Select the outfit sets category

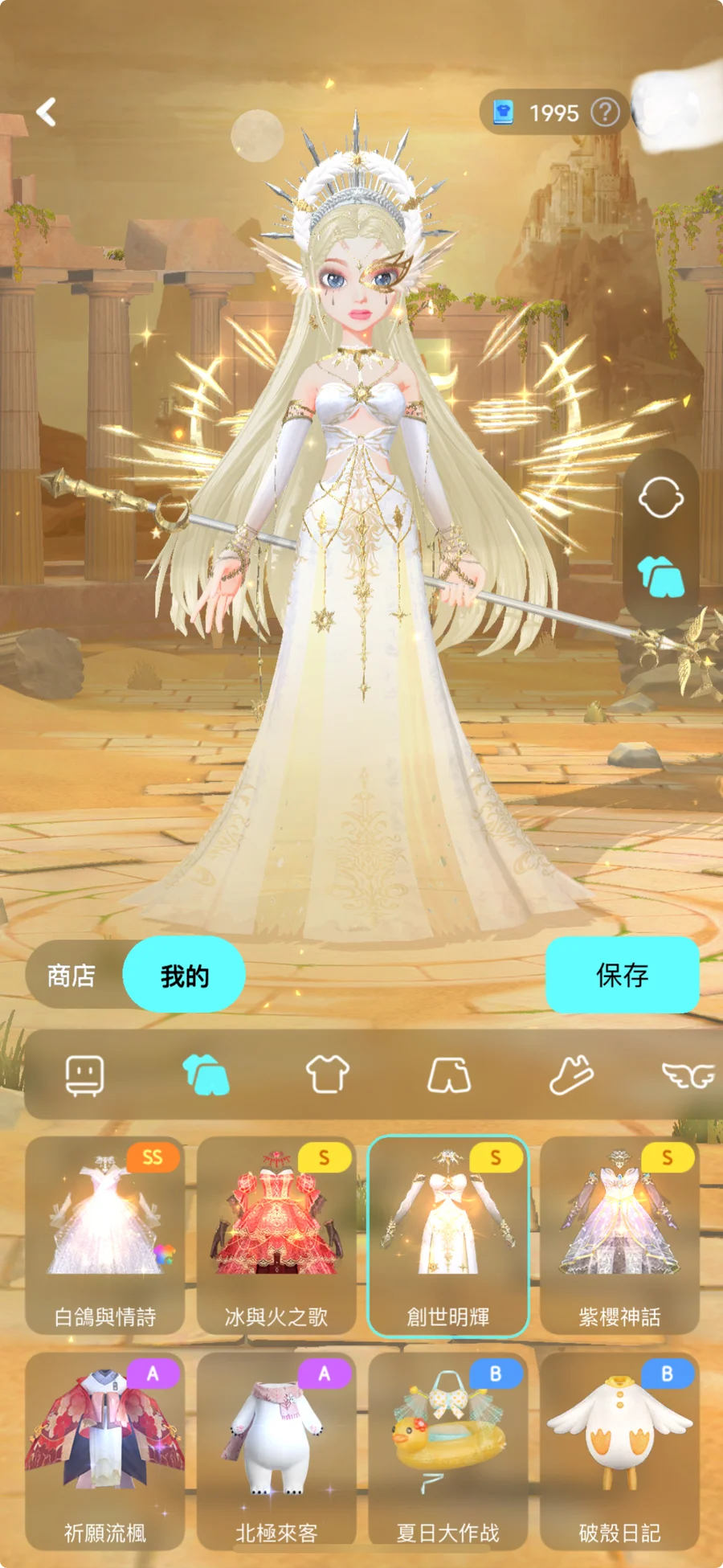coord(206,1075)
